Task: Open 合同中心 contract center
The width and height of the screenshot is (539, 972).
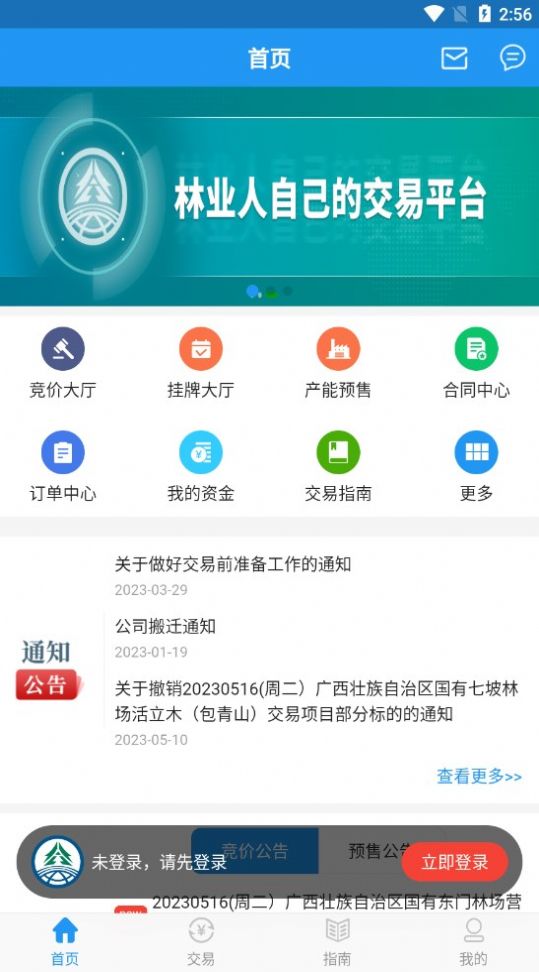Action: click(476, 363)
